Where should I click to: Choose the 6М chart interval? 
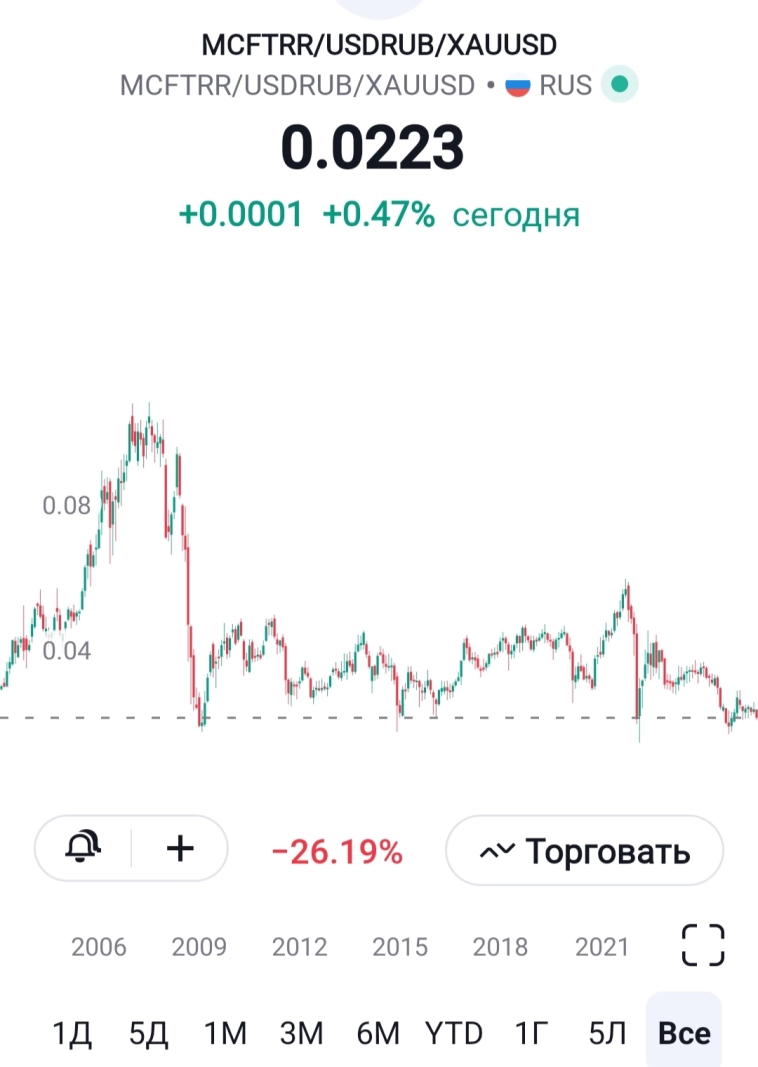point(377,1033)
